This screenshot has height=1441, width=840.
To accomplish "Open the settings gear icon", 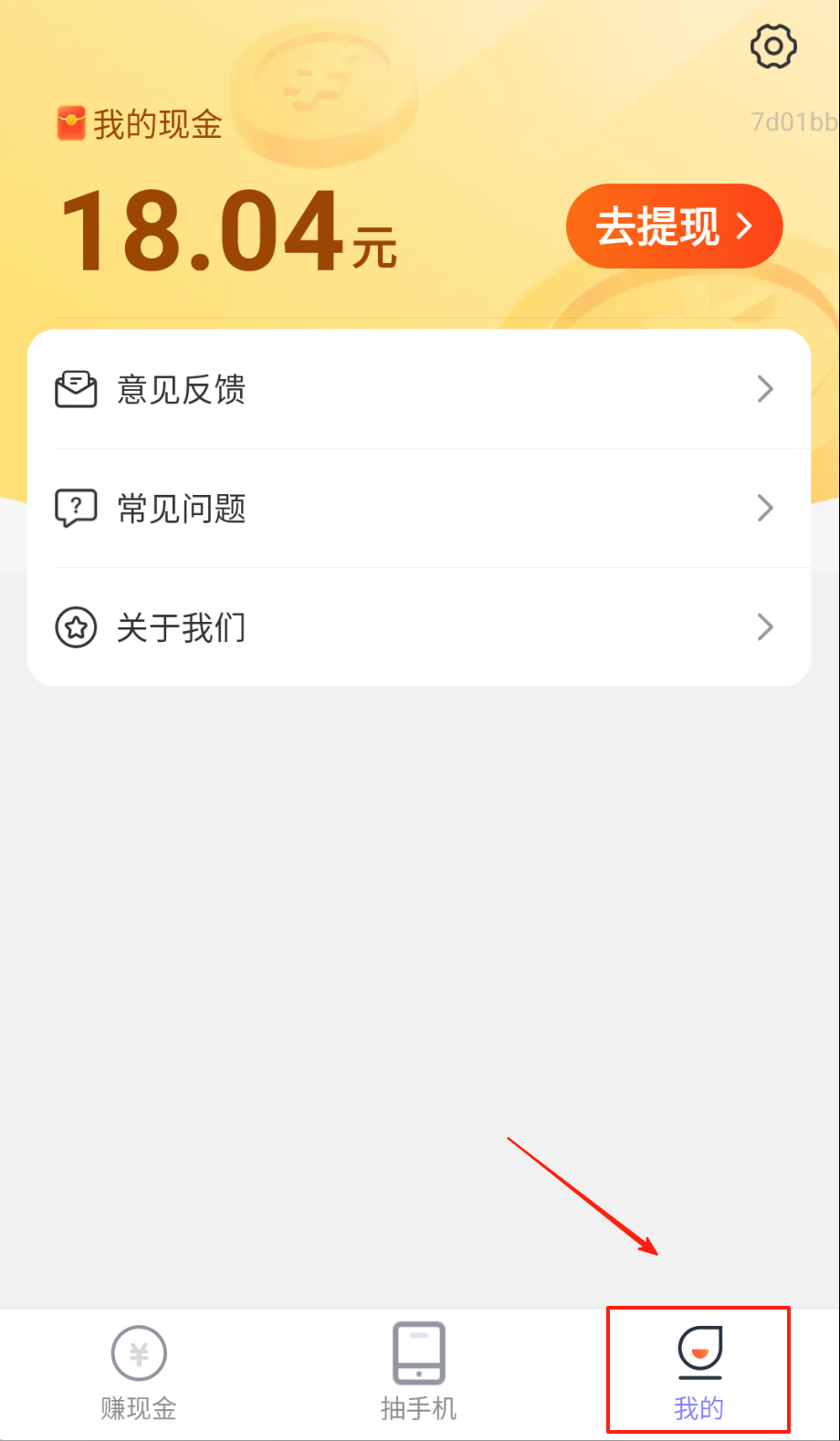I will click(773, 47).
